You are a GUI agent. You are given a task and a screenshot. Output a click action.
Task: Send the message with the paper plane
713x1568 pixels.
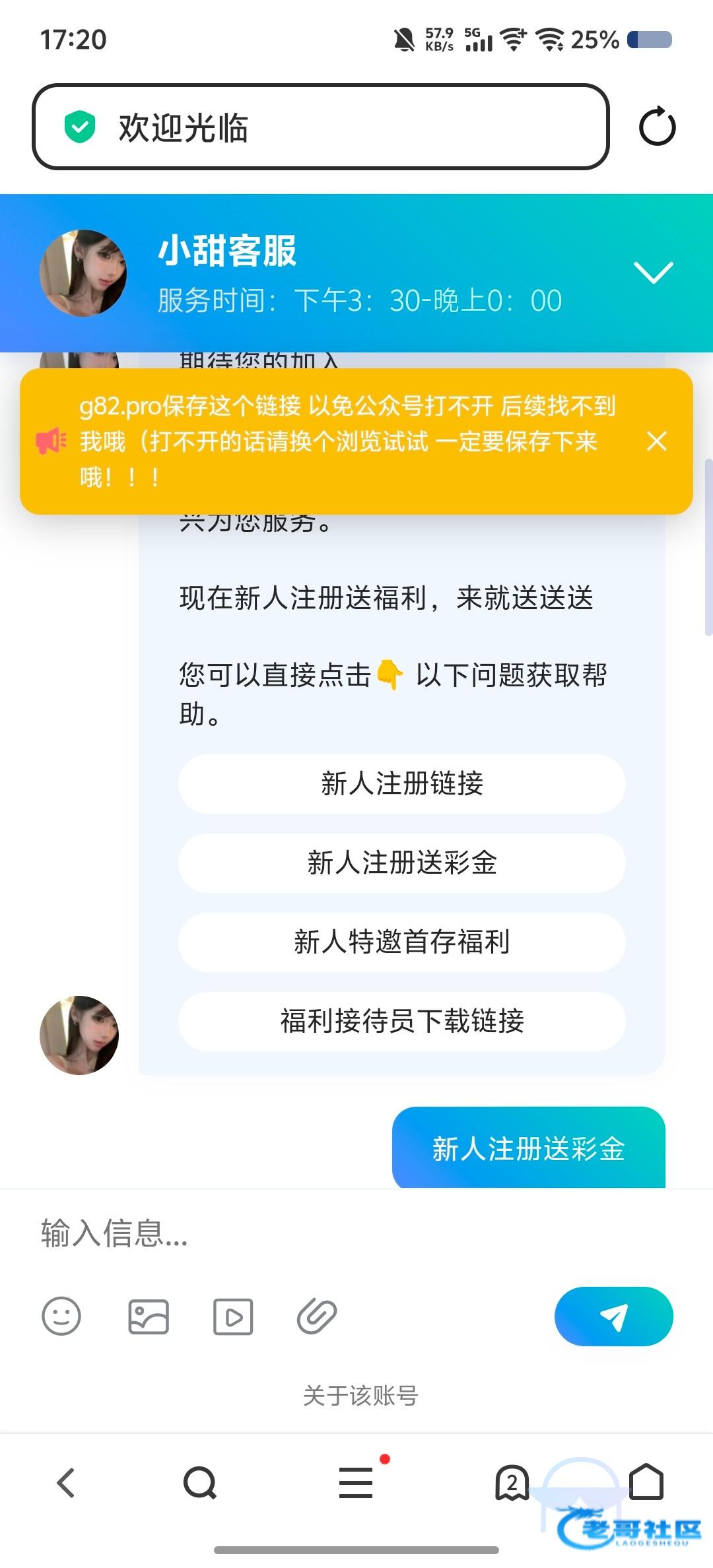(613, 1317)
